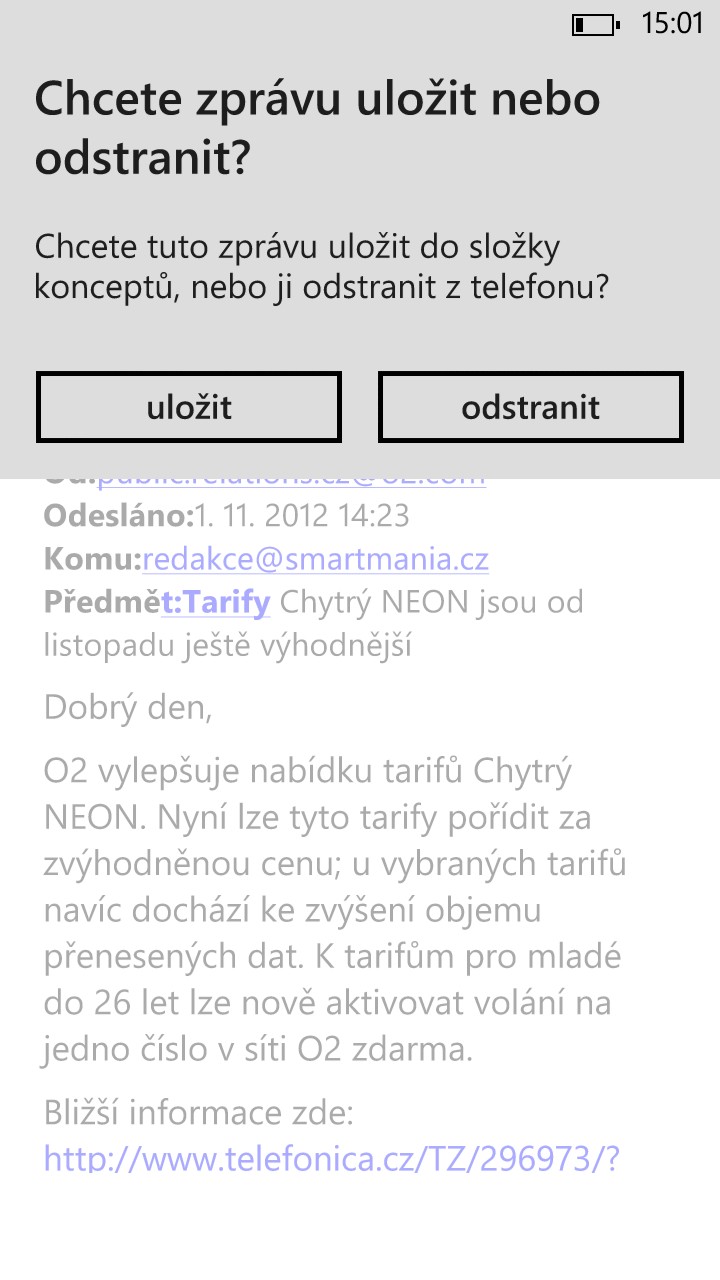Delete the message with the odstranit button

tap(531, 407)
